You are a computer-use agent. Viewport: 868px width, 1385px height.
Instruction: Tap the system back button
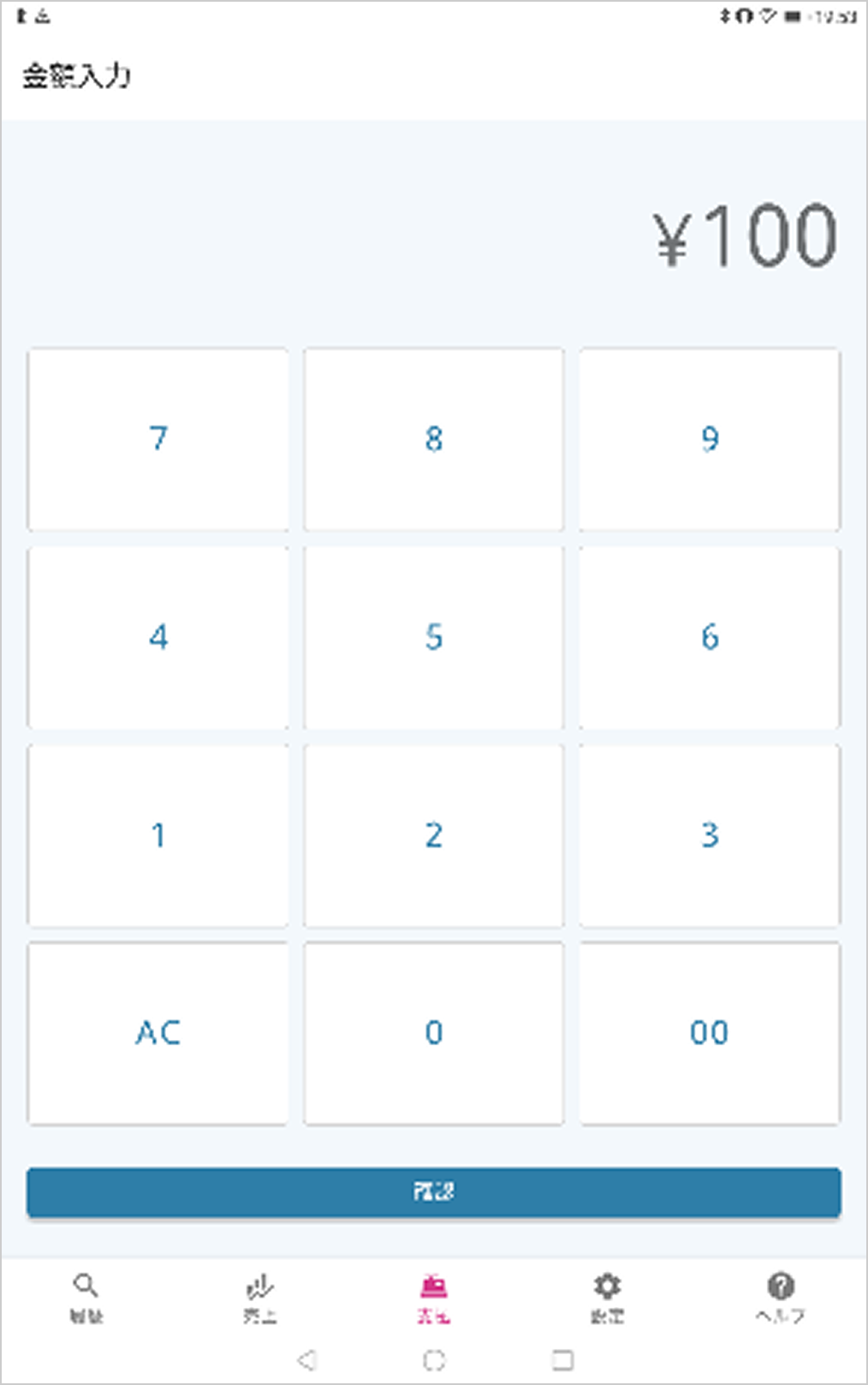(x=306, y=1359)
